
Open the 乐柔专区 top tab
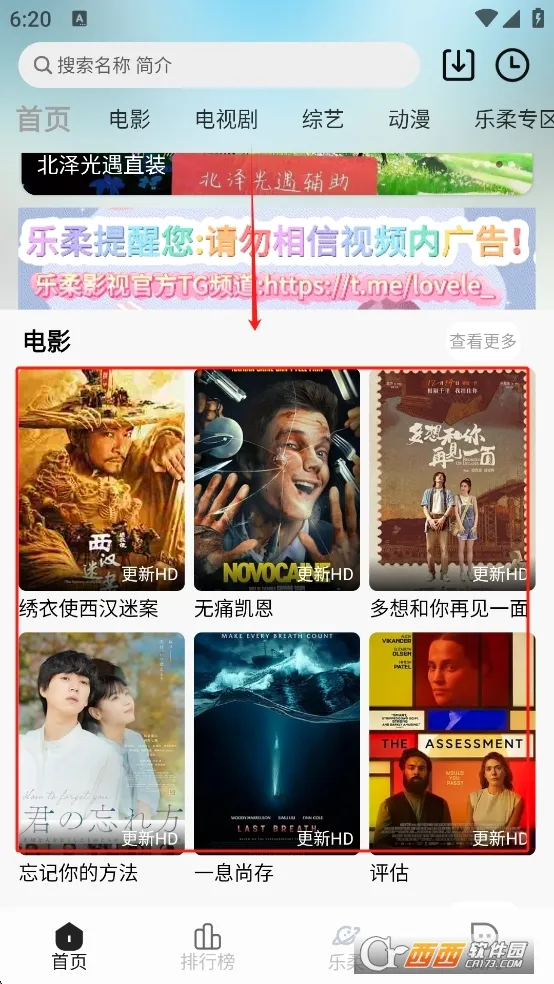point(514,119)
